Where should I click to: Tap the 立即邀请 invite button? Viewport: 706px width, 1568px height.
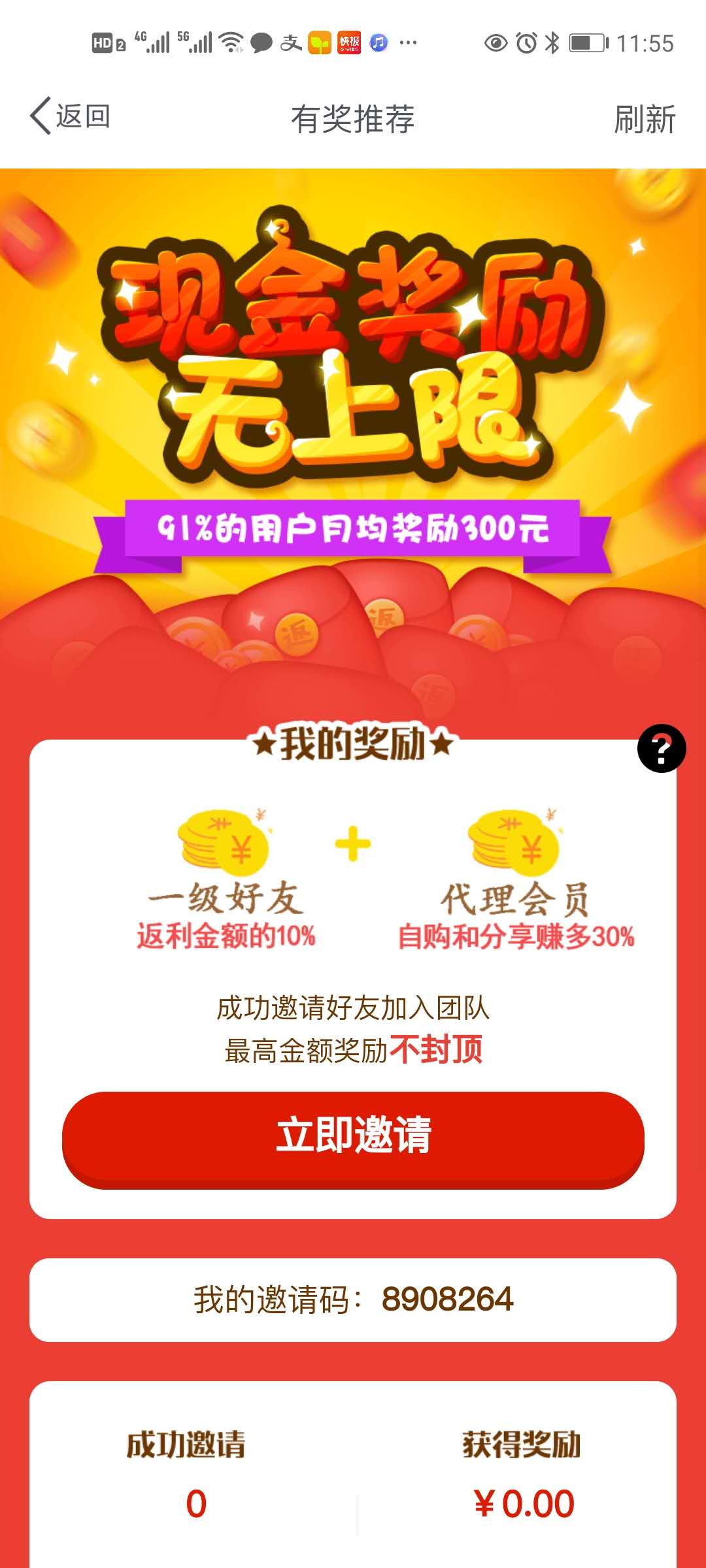pyautogui.click(x=353, y=1138)
